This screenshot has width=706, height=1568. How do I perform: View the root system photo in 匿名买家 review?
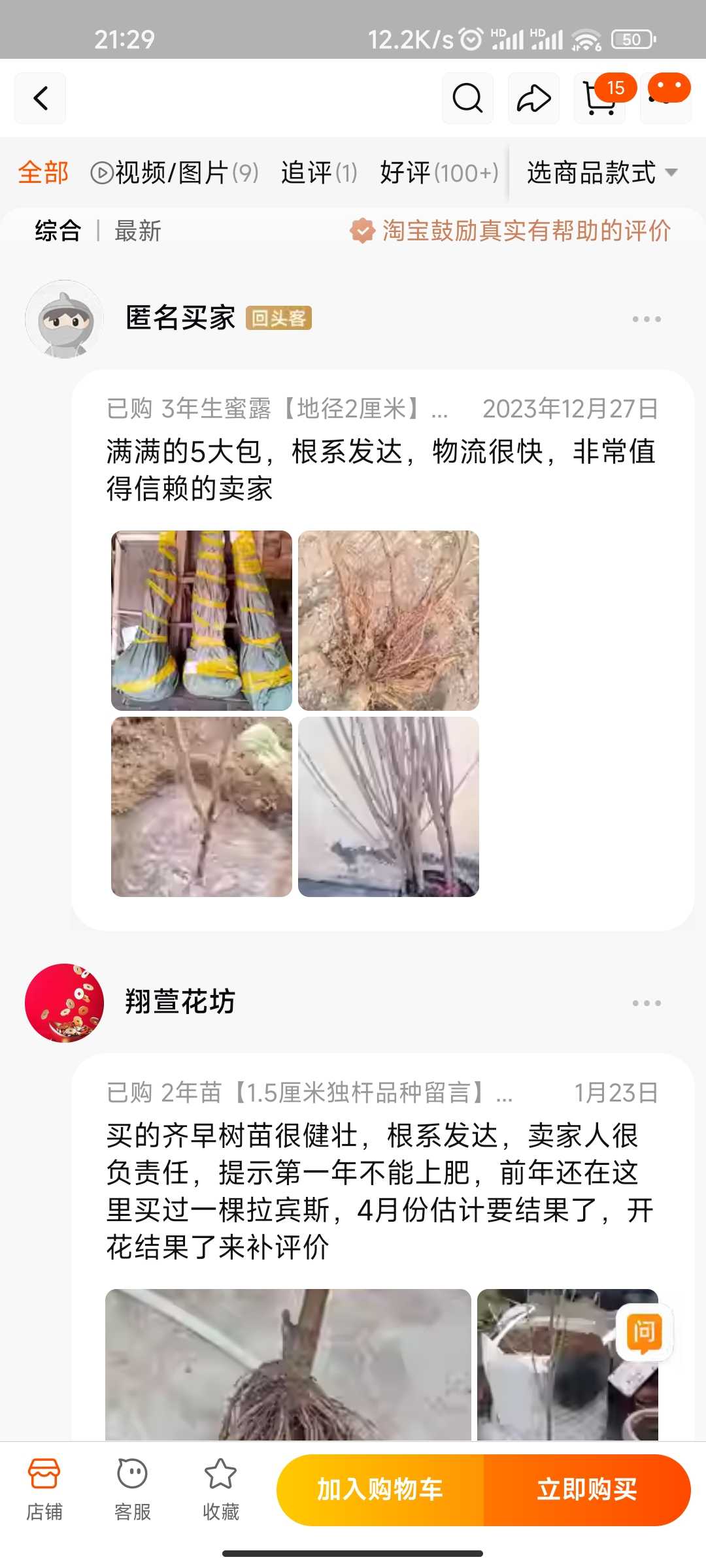(388, 620)
